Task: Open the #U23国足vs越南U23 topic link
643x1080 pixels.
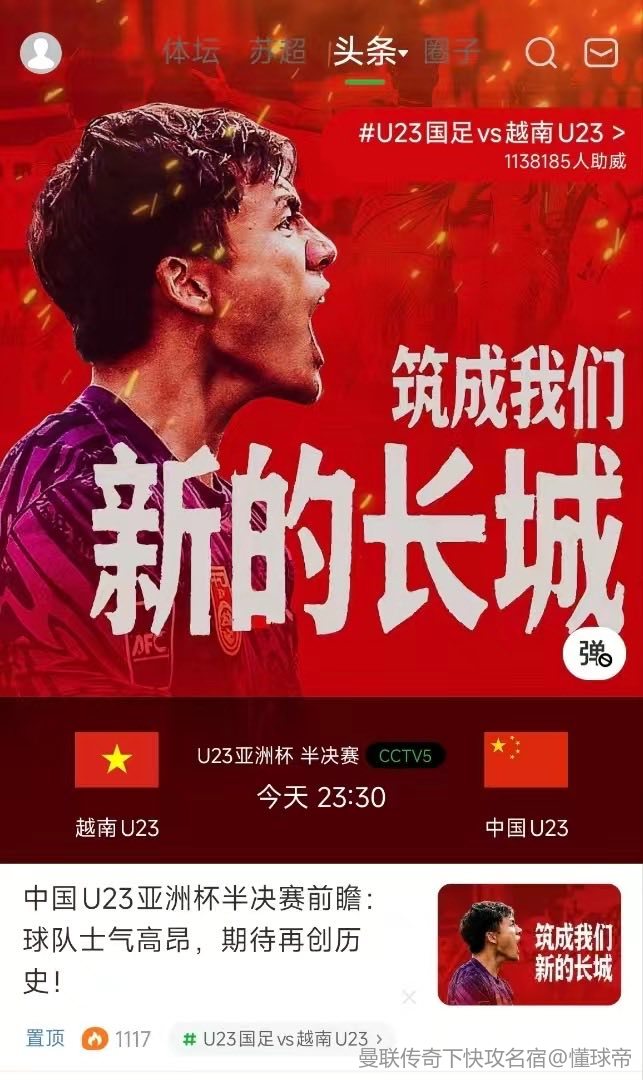Action: [x=492, y=134]
